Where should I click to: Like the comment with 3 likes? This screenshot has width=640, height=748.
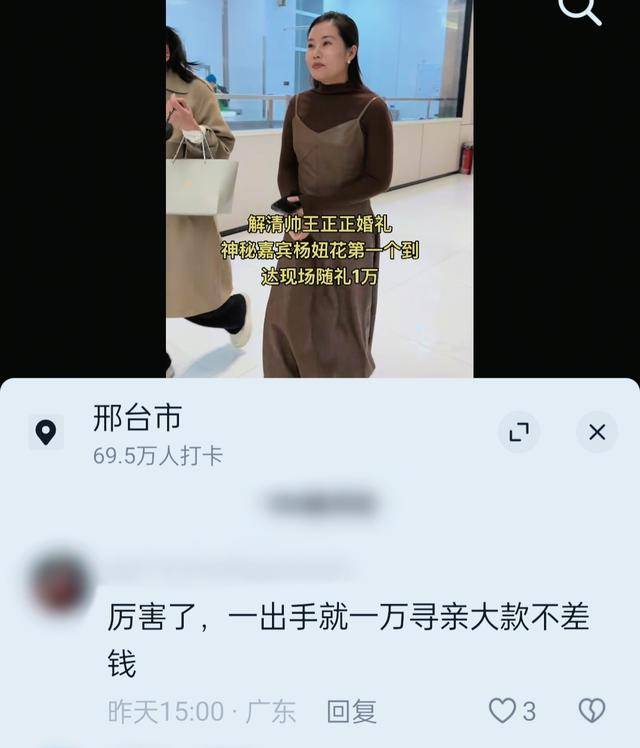pyautogui.click(x=502, y=711)
